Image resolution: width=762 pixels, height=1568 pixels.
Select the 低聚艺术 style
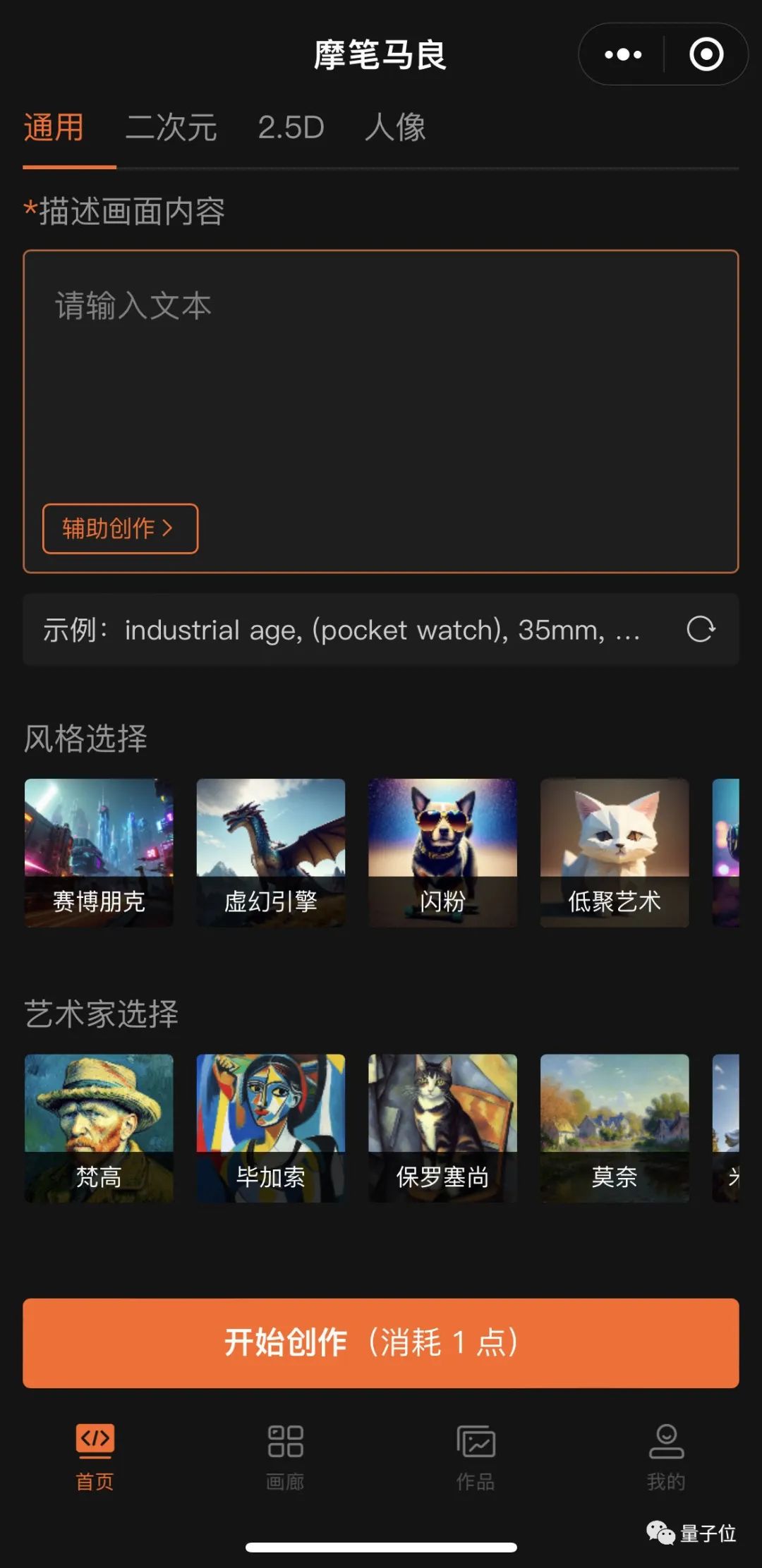(x=615, y=852)
